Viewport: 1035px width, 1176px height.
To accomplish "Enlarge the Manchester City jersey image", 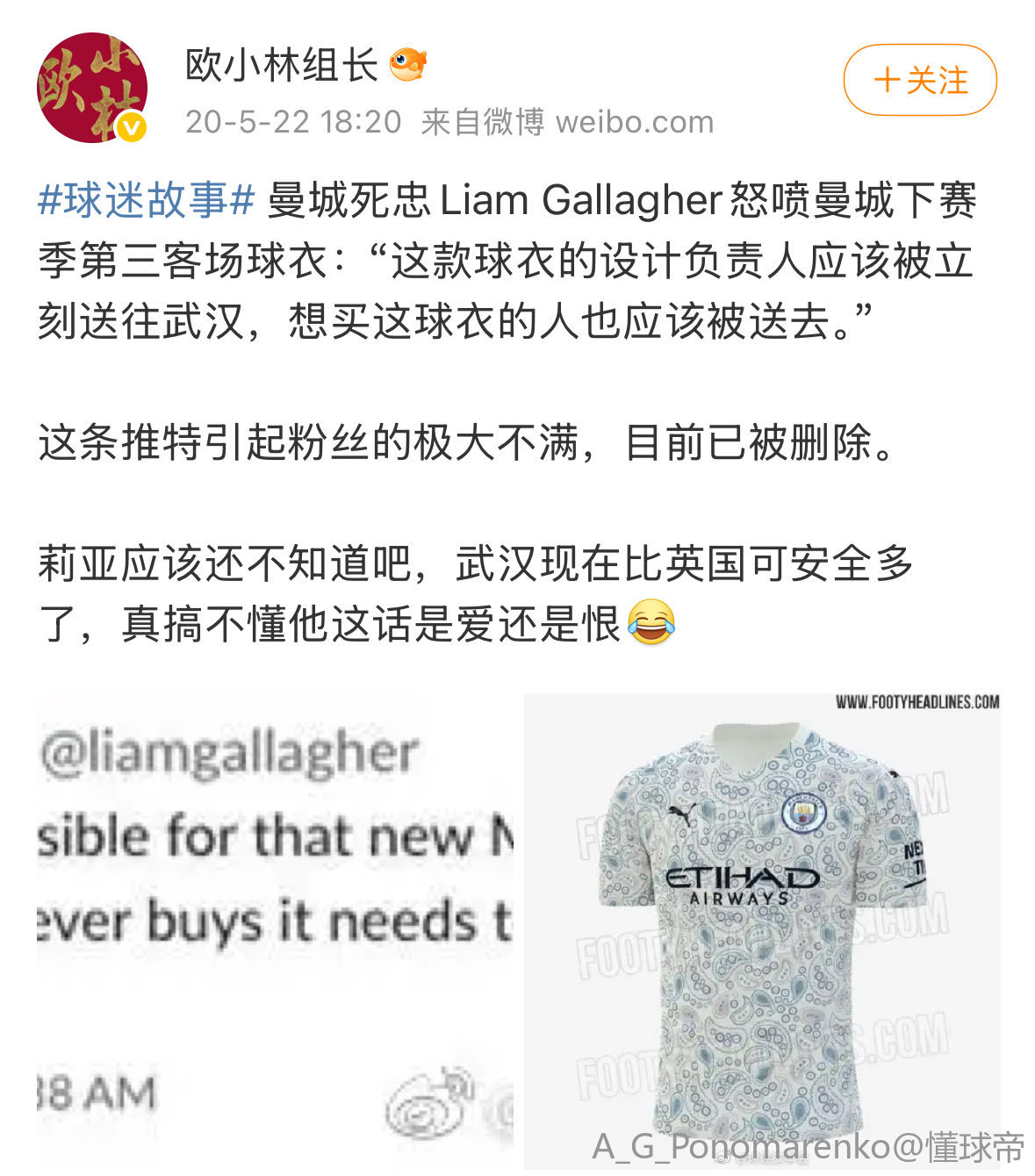I will pyautogui.click(x=761, y=930).
